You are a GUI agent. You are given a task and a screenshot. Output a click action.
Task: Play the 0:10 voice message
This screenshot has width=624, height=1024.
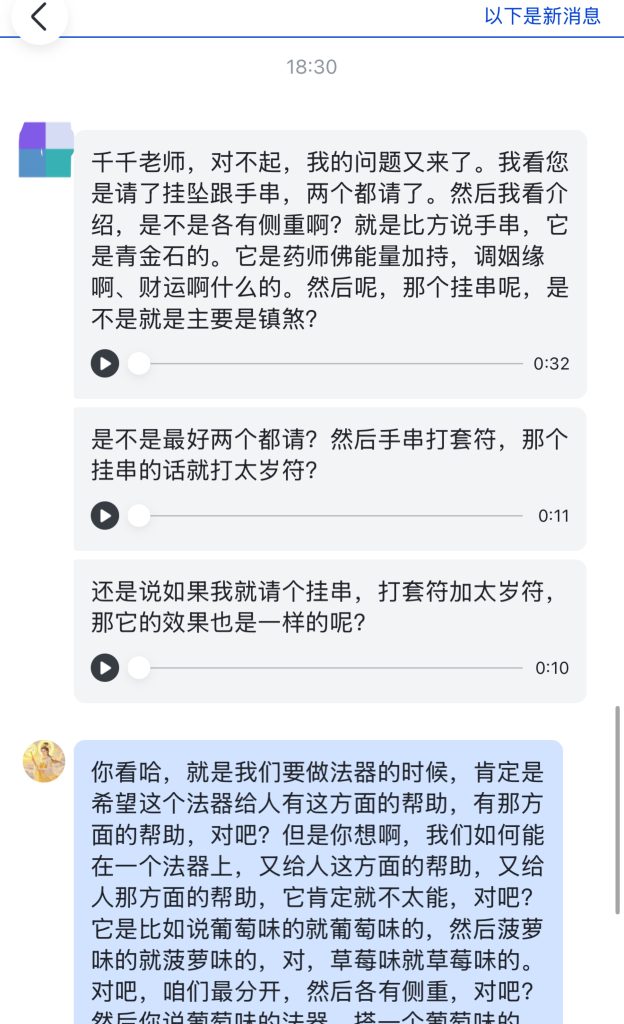point(105,667)
